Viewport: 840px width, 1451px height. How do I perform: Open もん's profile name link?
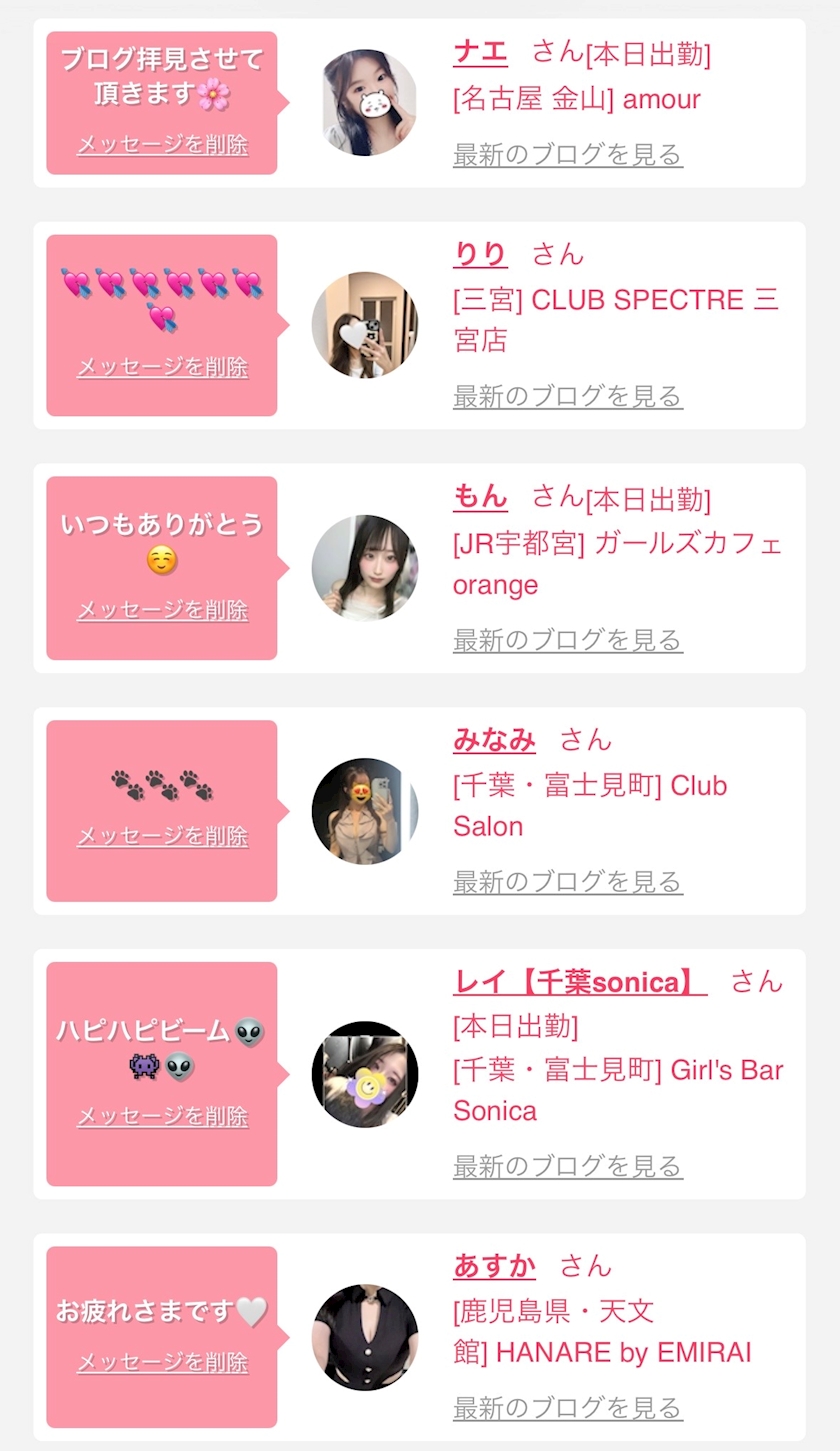pyautogui.click(x=480, y=497)
